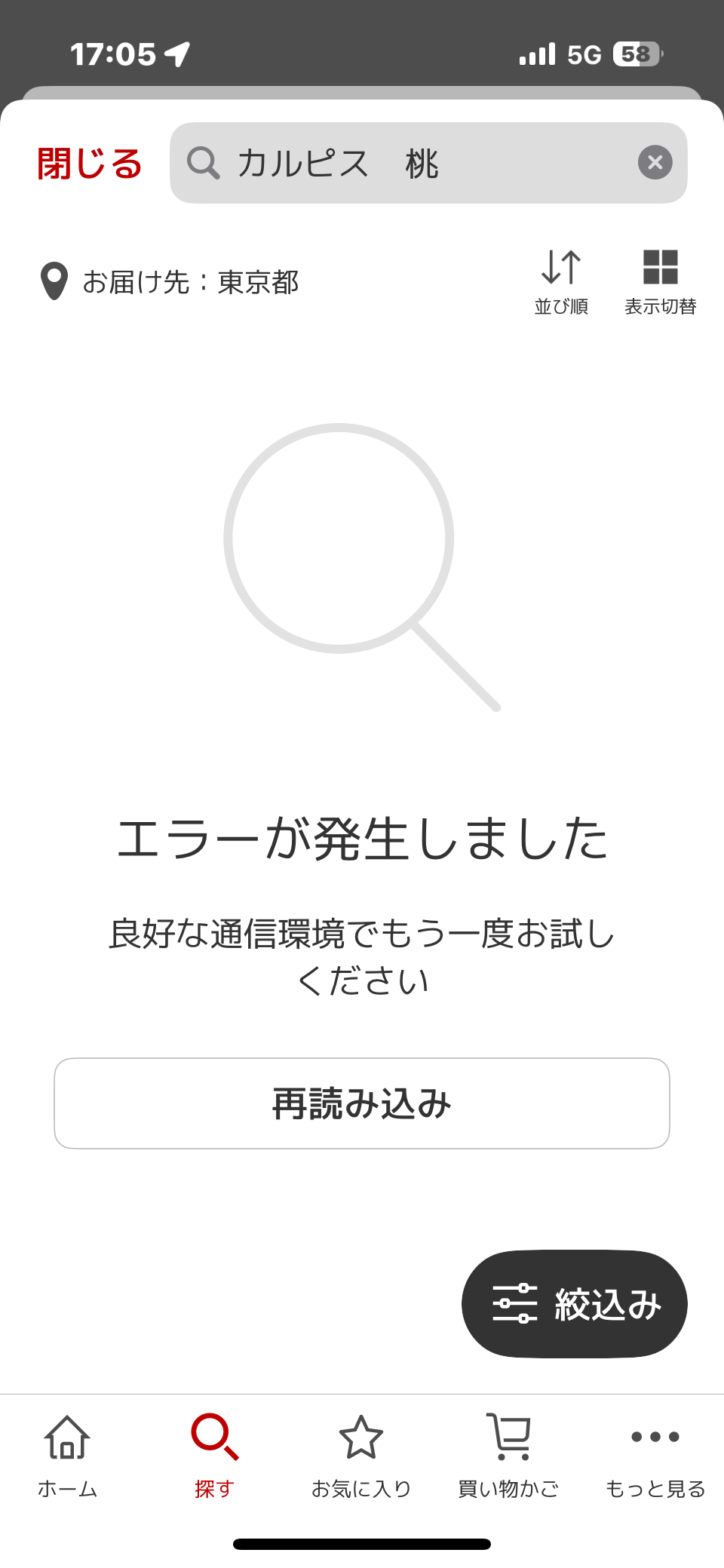Clear the search text with the X icon
724x1568 pixels.
click(x=655, y=162)
